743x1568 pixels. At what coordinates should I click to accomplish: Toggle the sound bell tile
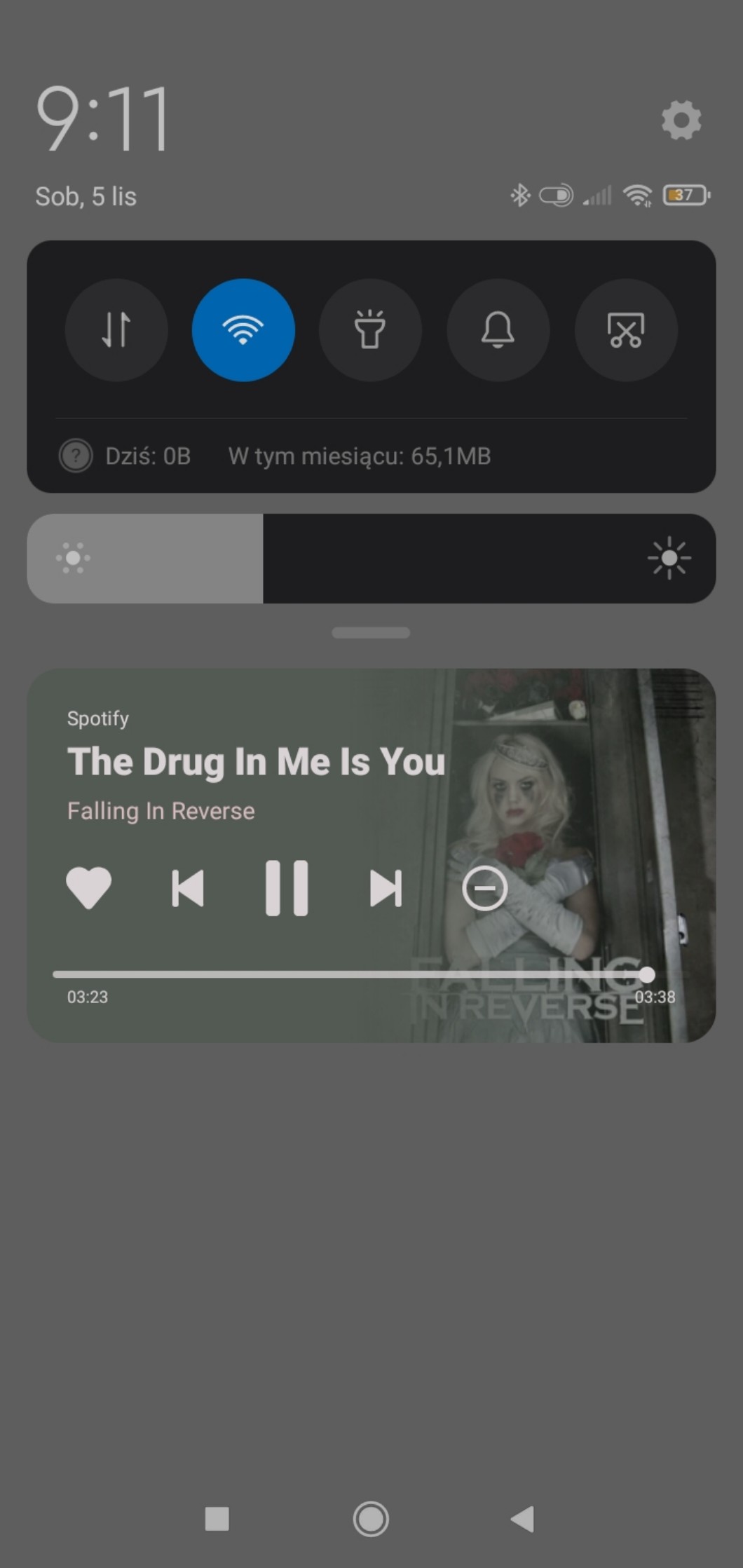coord(498,330)
